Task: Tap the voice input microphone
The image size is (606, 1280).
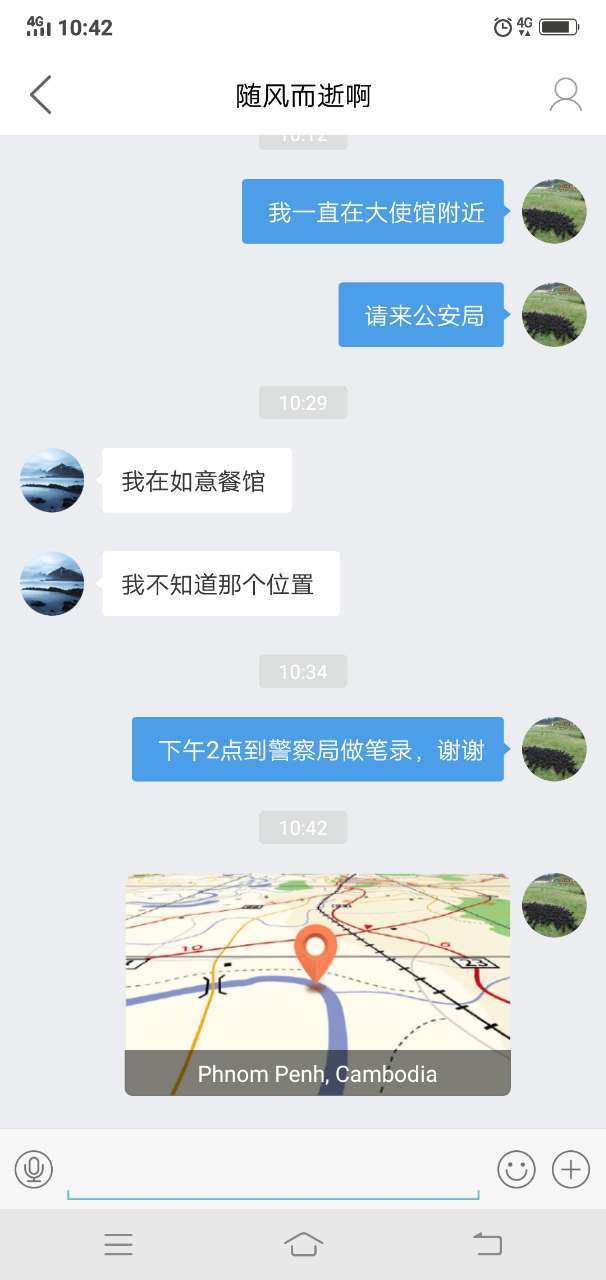Action: [34, 1169]
